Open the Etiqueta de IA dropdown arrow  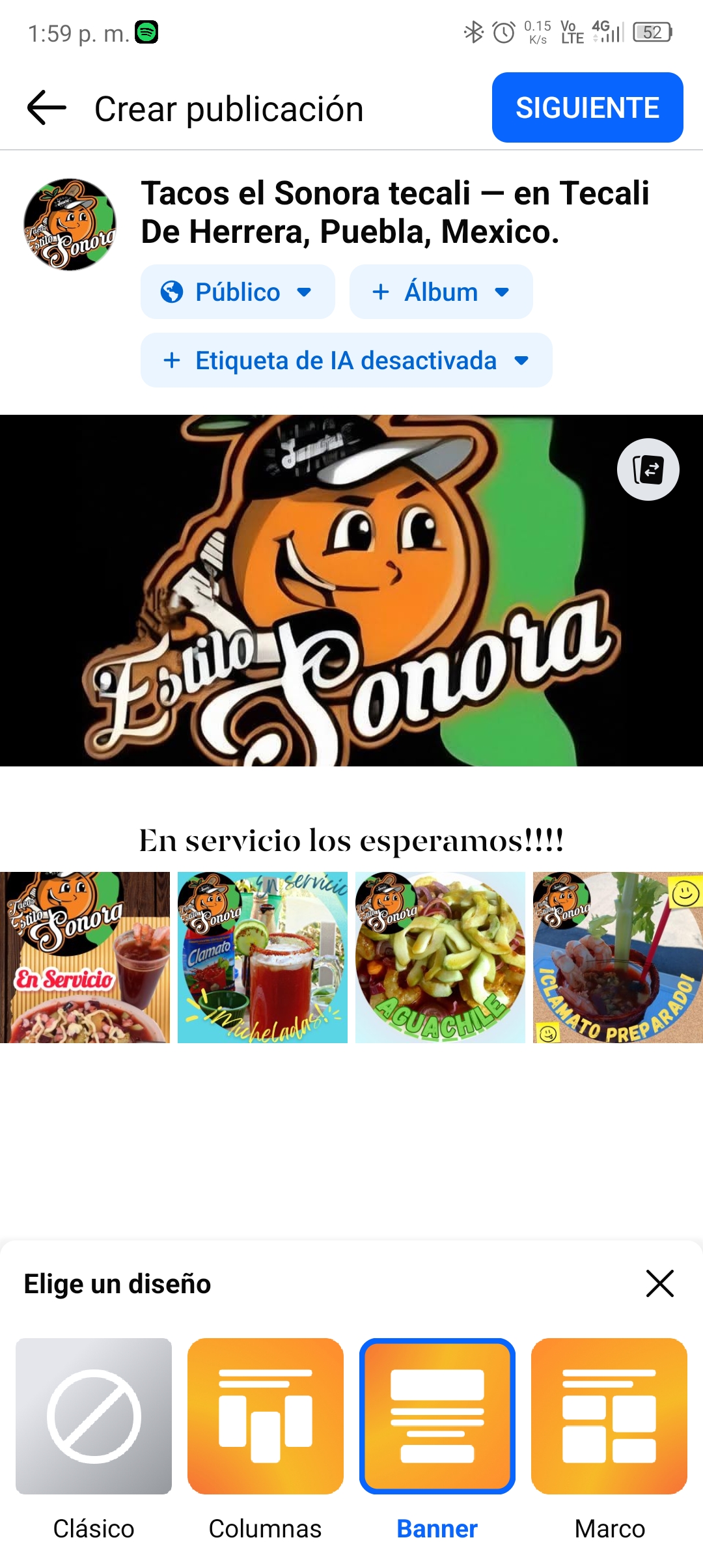(520, 360)
